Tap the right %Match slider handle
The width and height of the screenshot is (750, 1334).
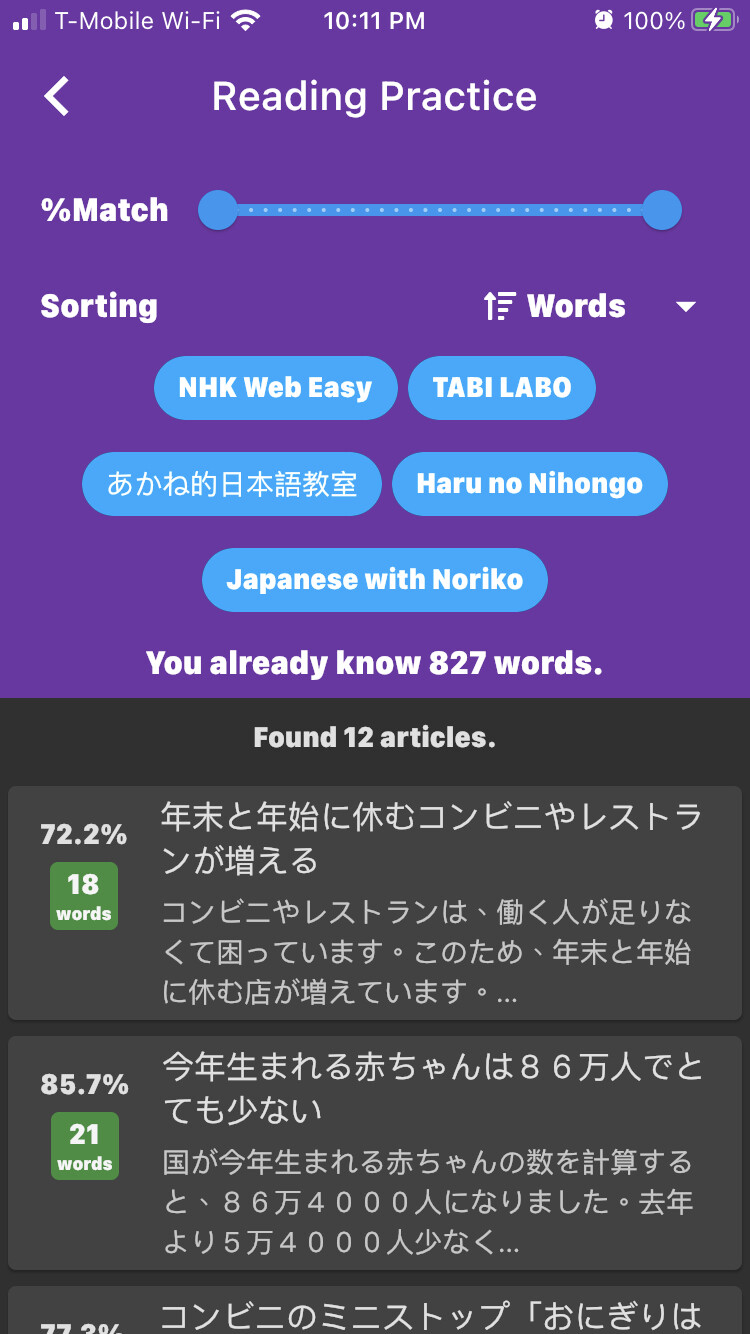tap(661, 210)
